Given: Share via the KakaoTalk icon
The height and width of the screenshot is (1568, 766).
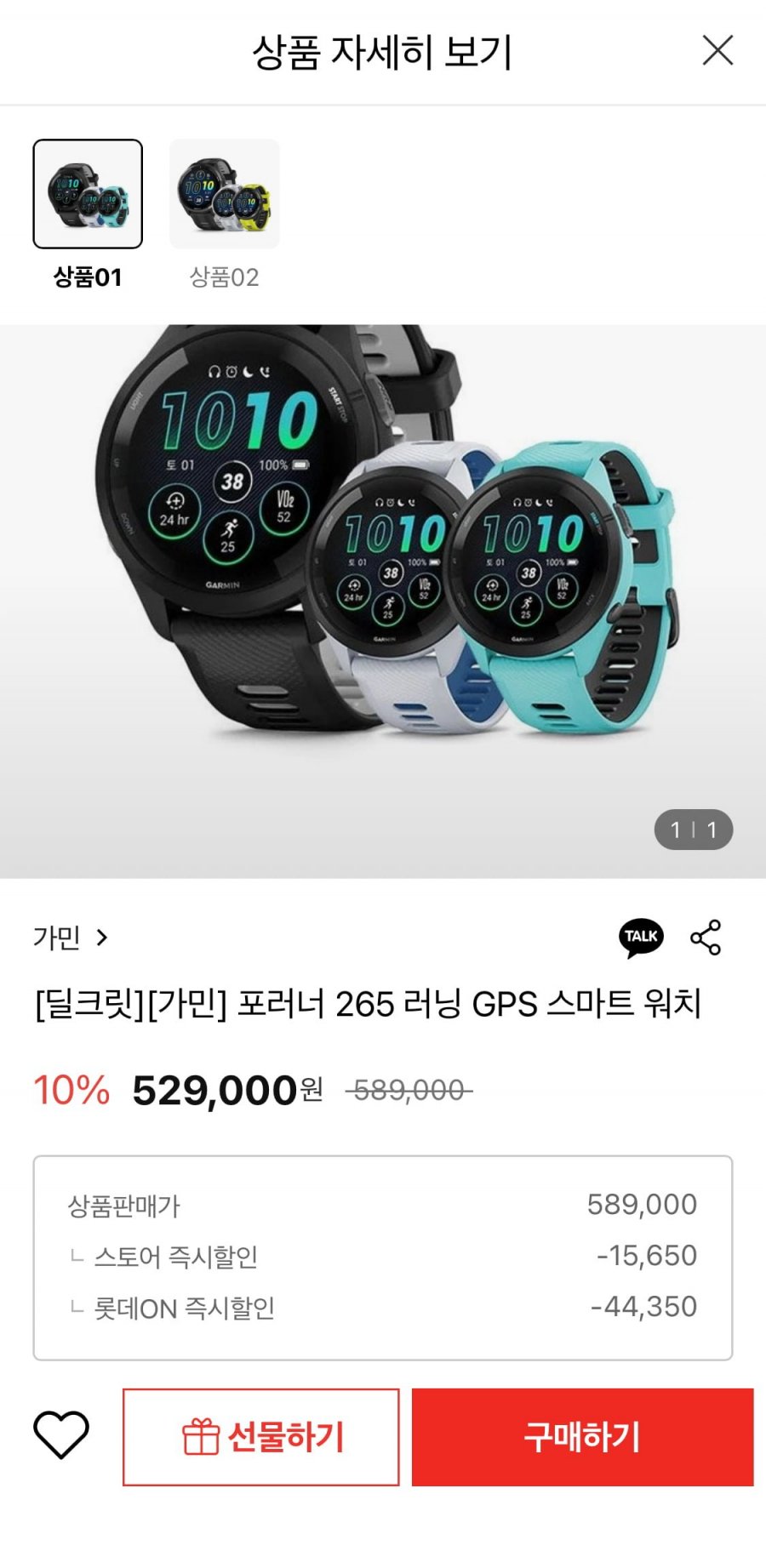Looking at the screenshot, I should coord(641,938).
